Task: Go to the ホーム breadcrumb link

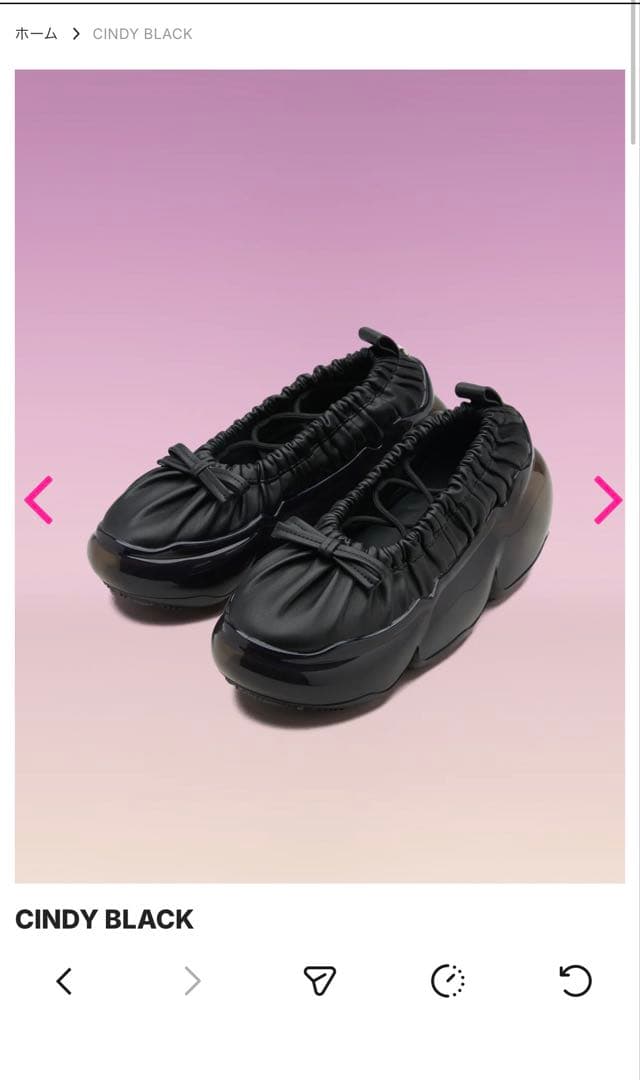Action: click(36, 34)
